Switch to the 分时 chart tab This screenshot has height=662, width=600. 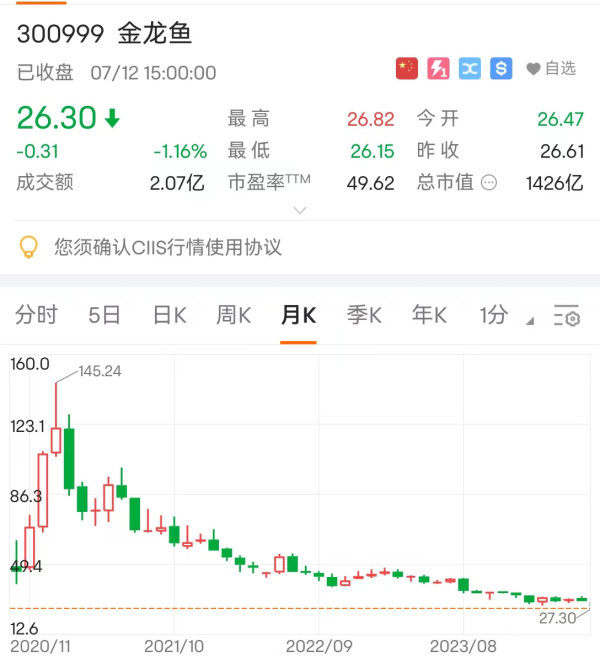37,315
